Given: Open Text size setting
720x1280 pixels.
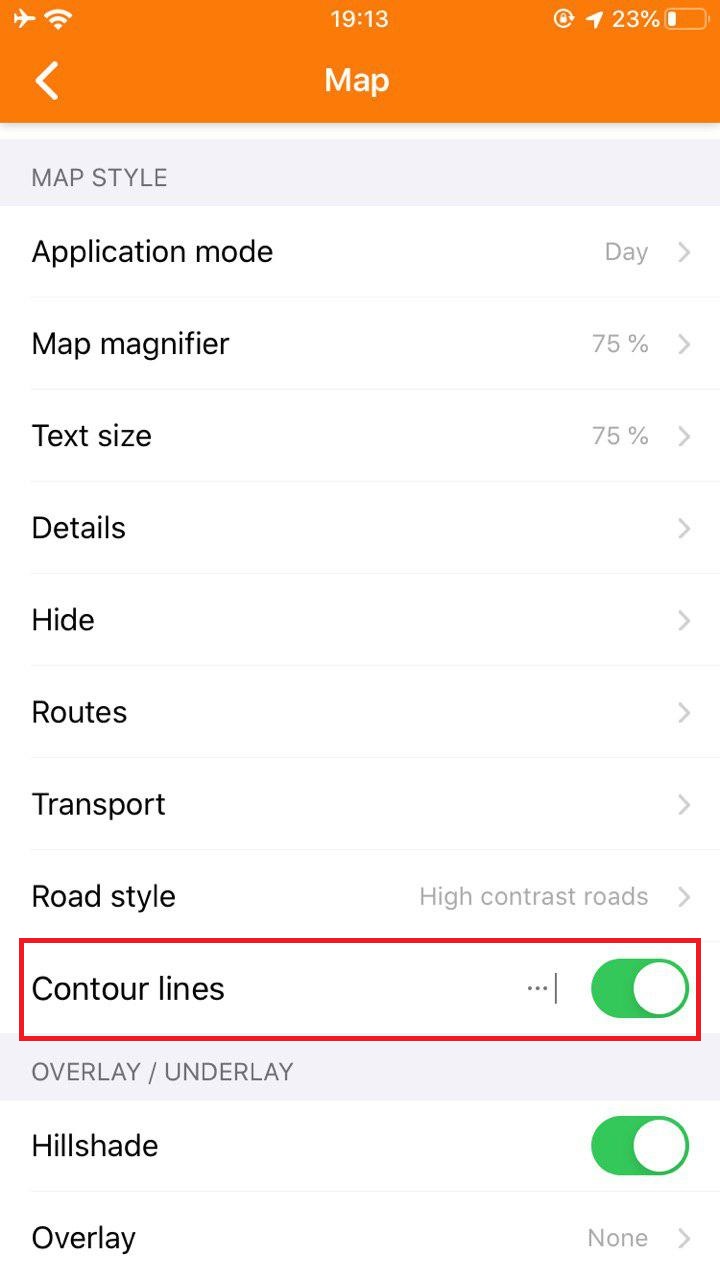Looking at the screenshot, I should (x=360, y=436).
